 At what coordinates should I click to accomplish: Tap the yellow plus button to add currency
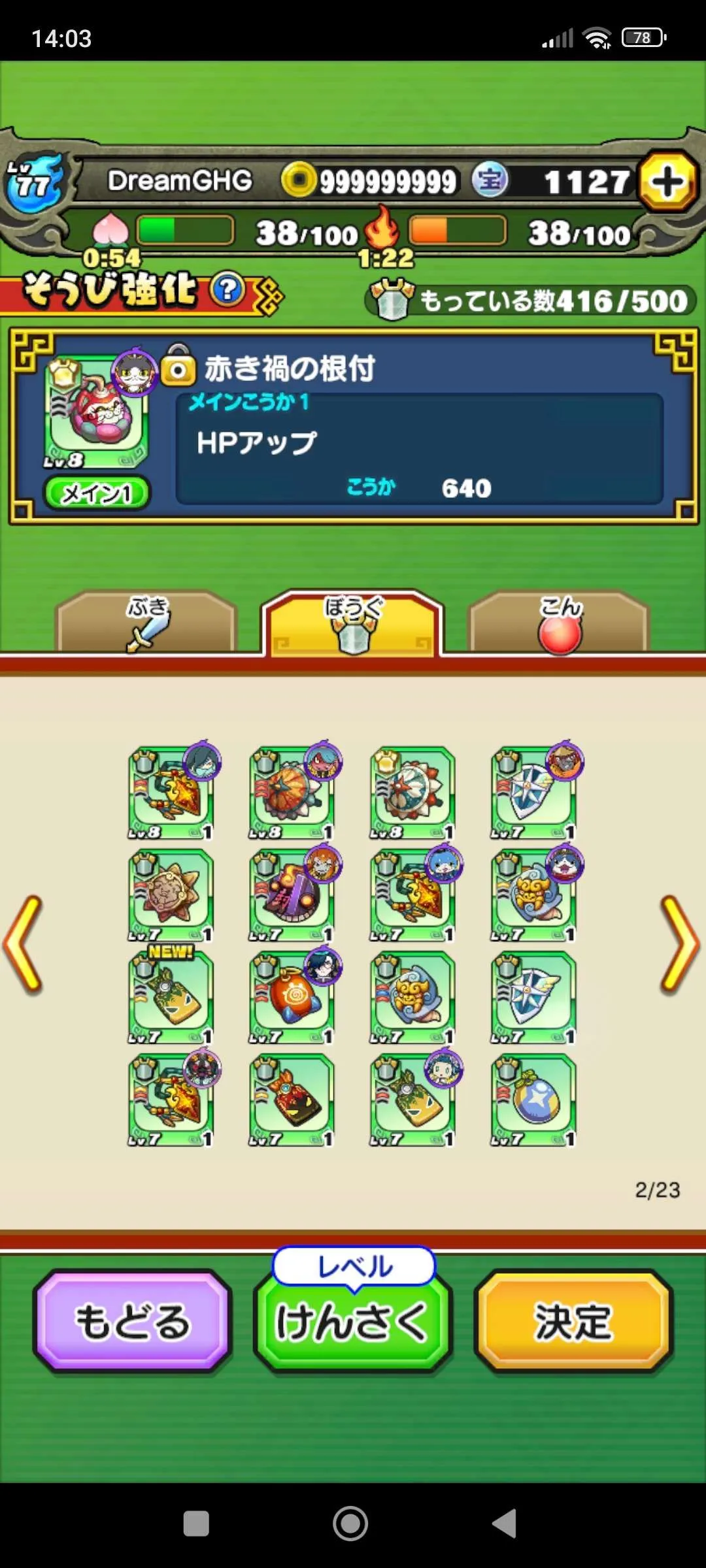click(x=667, y=182)
